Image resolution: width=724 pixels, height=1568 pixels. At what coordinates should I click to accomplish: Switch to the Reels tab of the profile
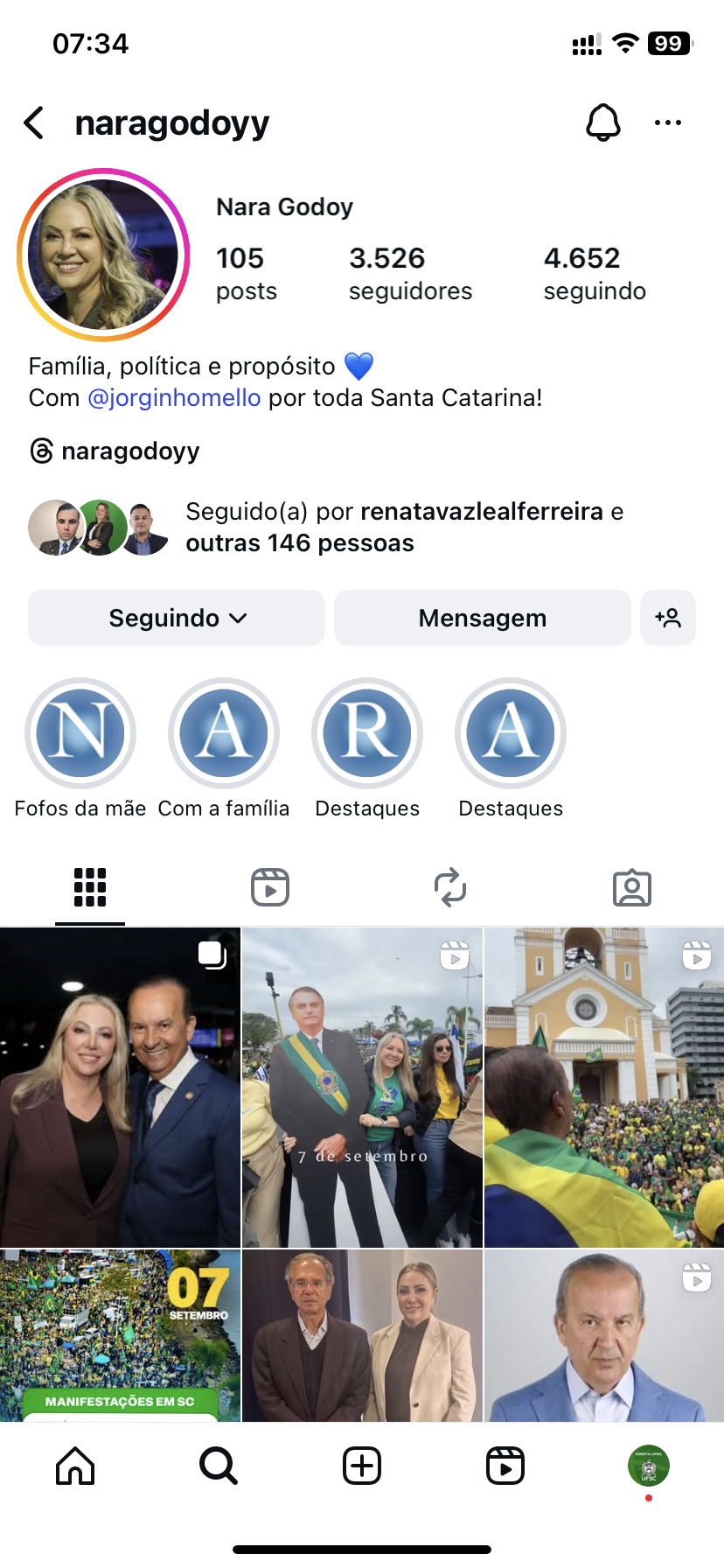click(270, 887)
